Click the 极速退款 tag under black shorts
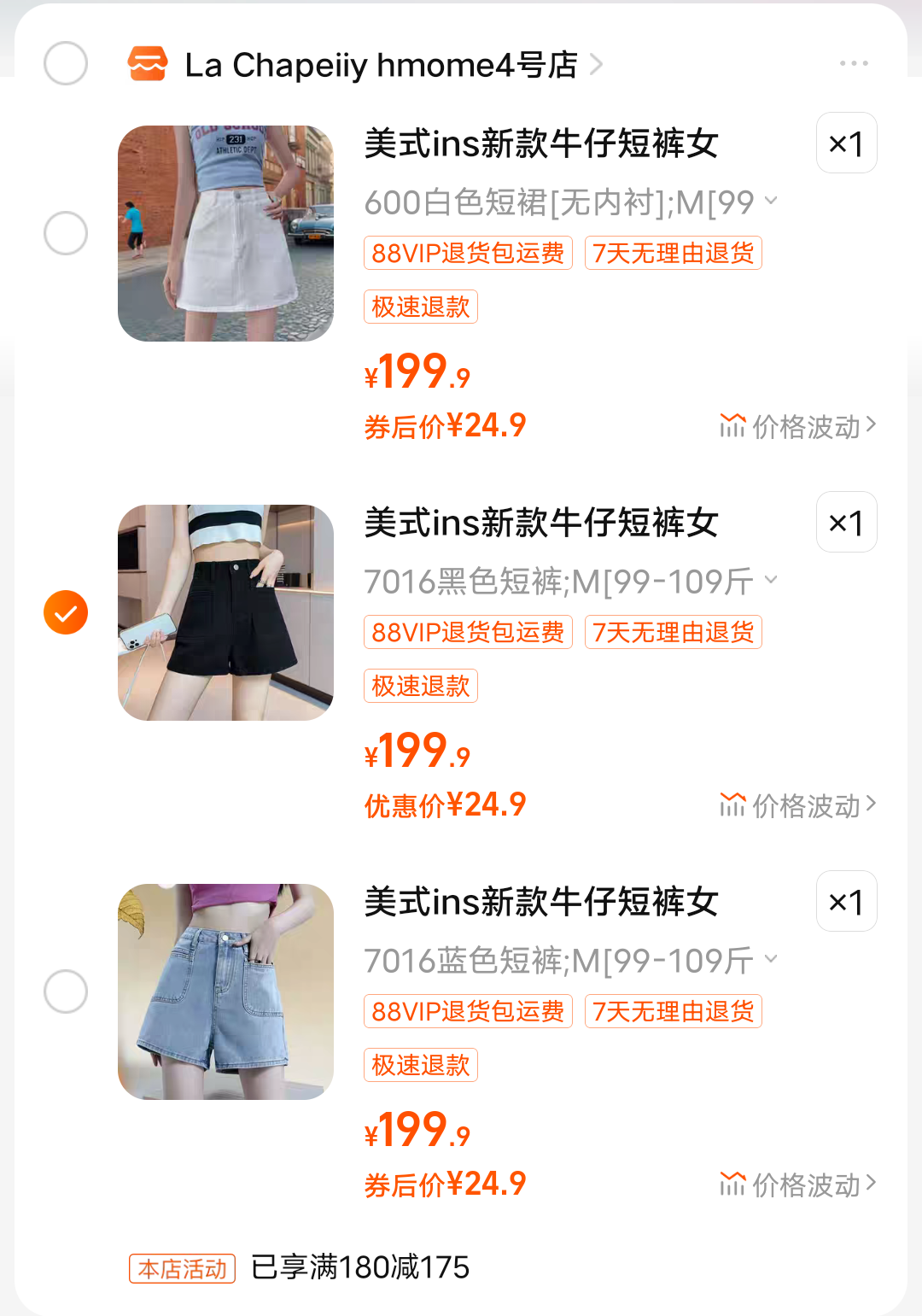This screenshot has height=1316, width=922. (x=420, y=686)
